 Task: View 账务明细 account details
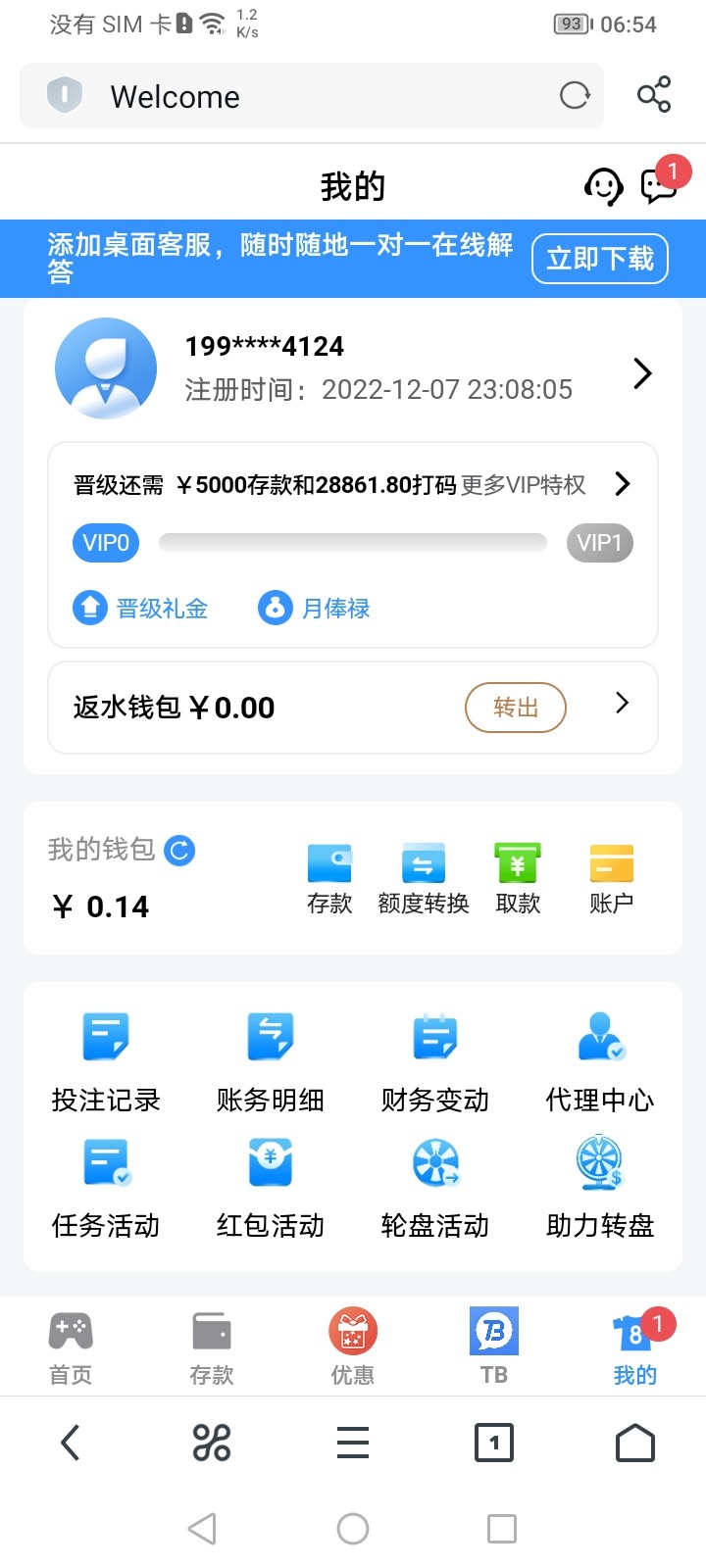tap(271, 1062)
